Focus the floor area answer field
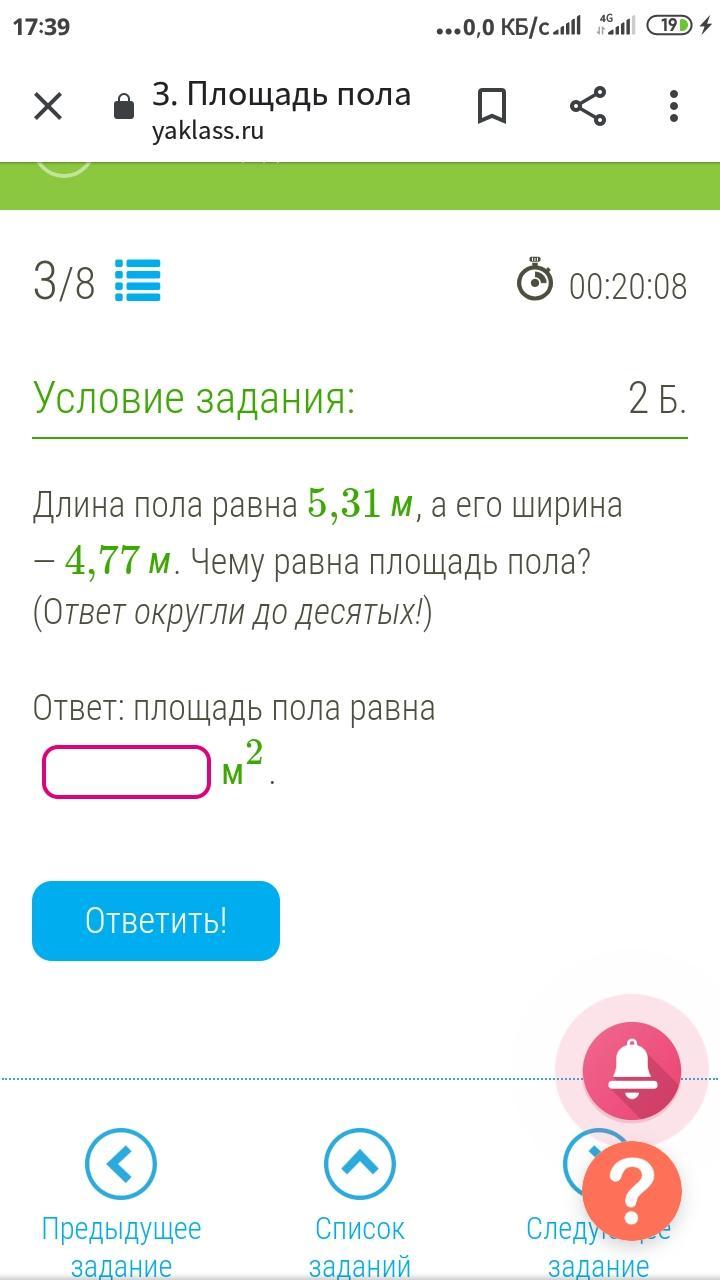 tap(126, 772)
